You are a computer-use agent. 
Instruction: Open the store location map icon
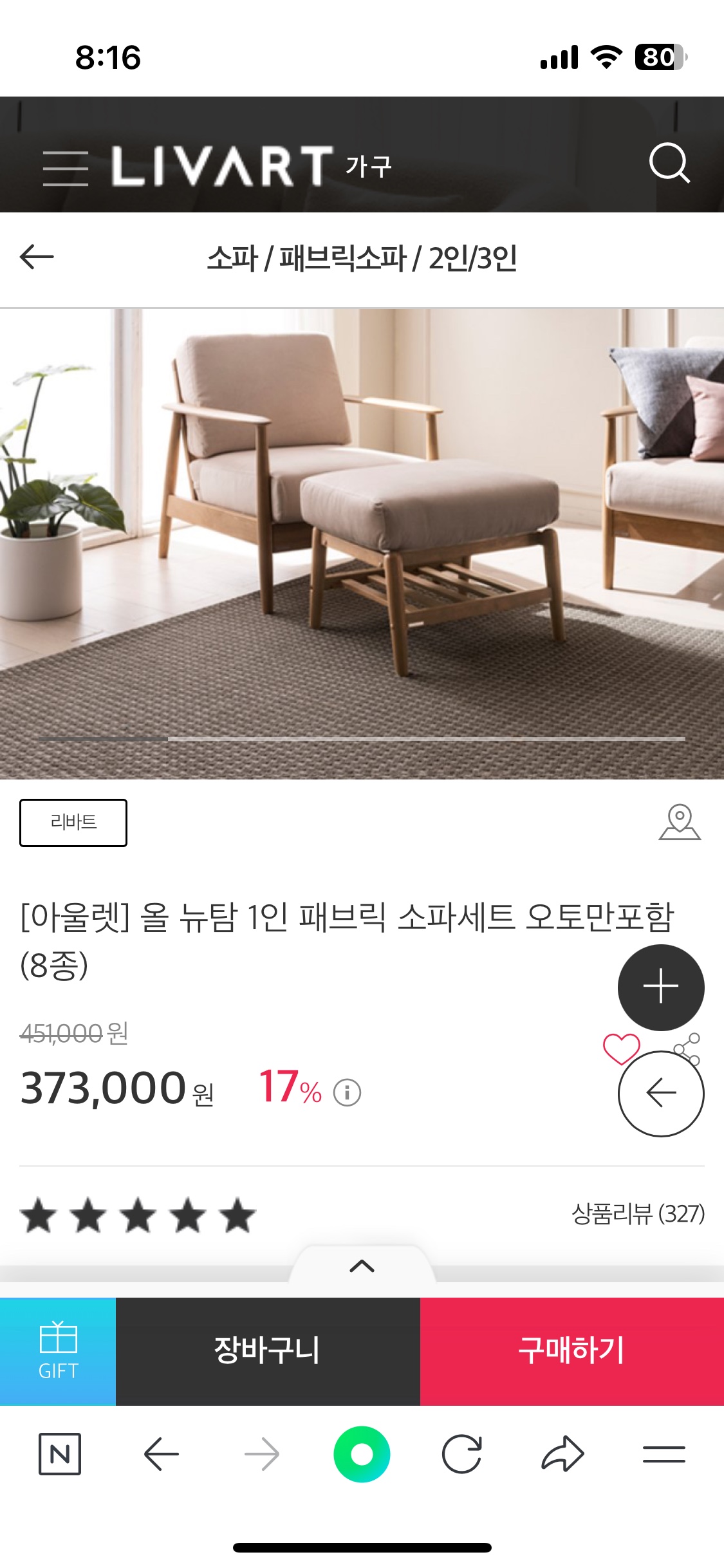click(x=680, y=822)
